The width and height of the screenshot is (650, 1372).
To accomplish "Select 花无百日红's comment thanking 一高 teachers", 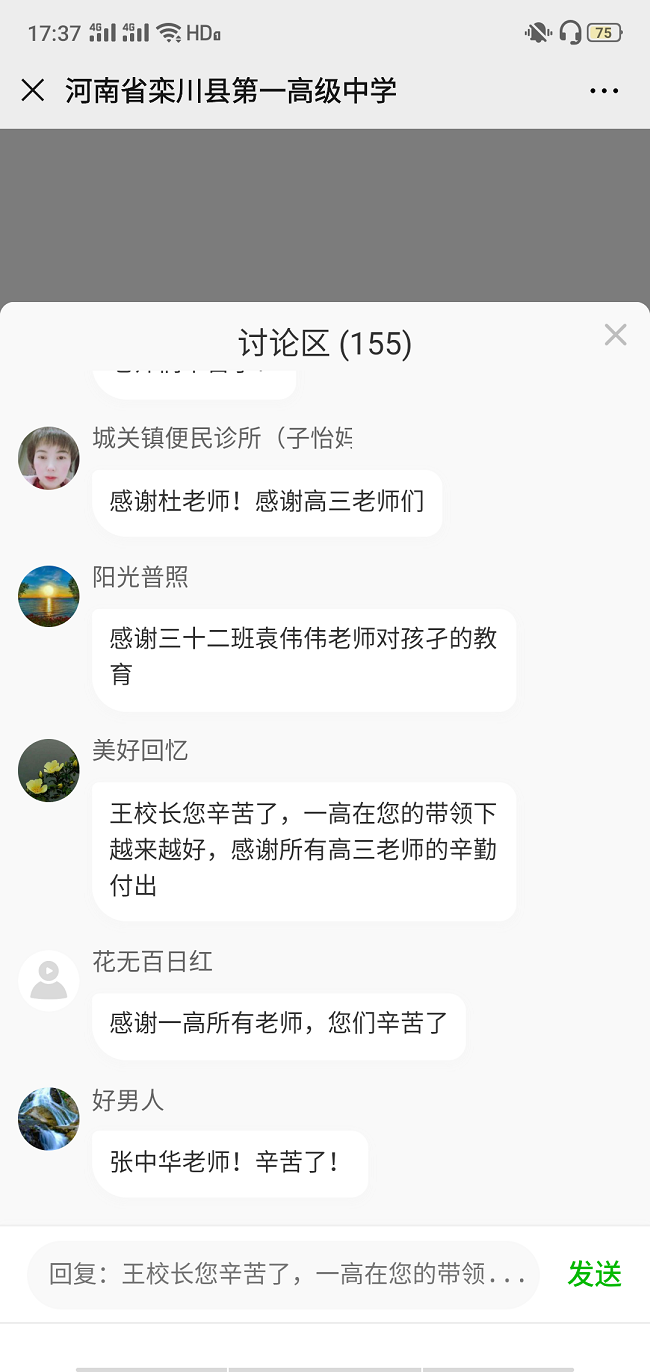I will (279, 1024).
